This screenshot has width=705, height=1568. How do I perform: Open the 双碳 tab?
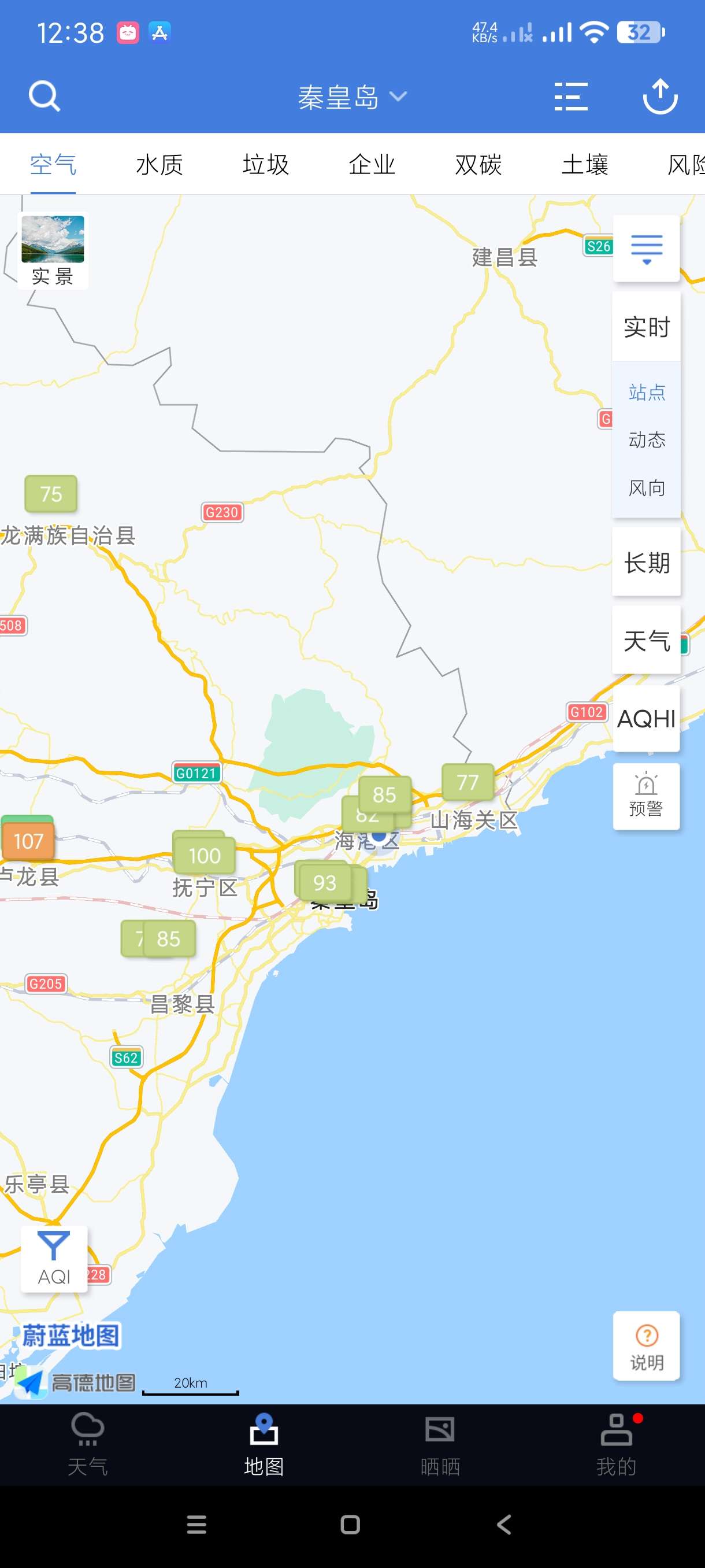478,164
